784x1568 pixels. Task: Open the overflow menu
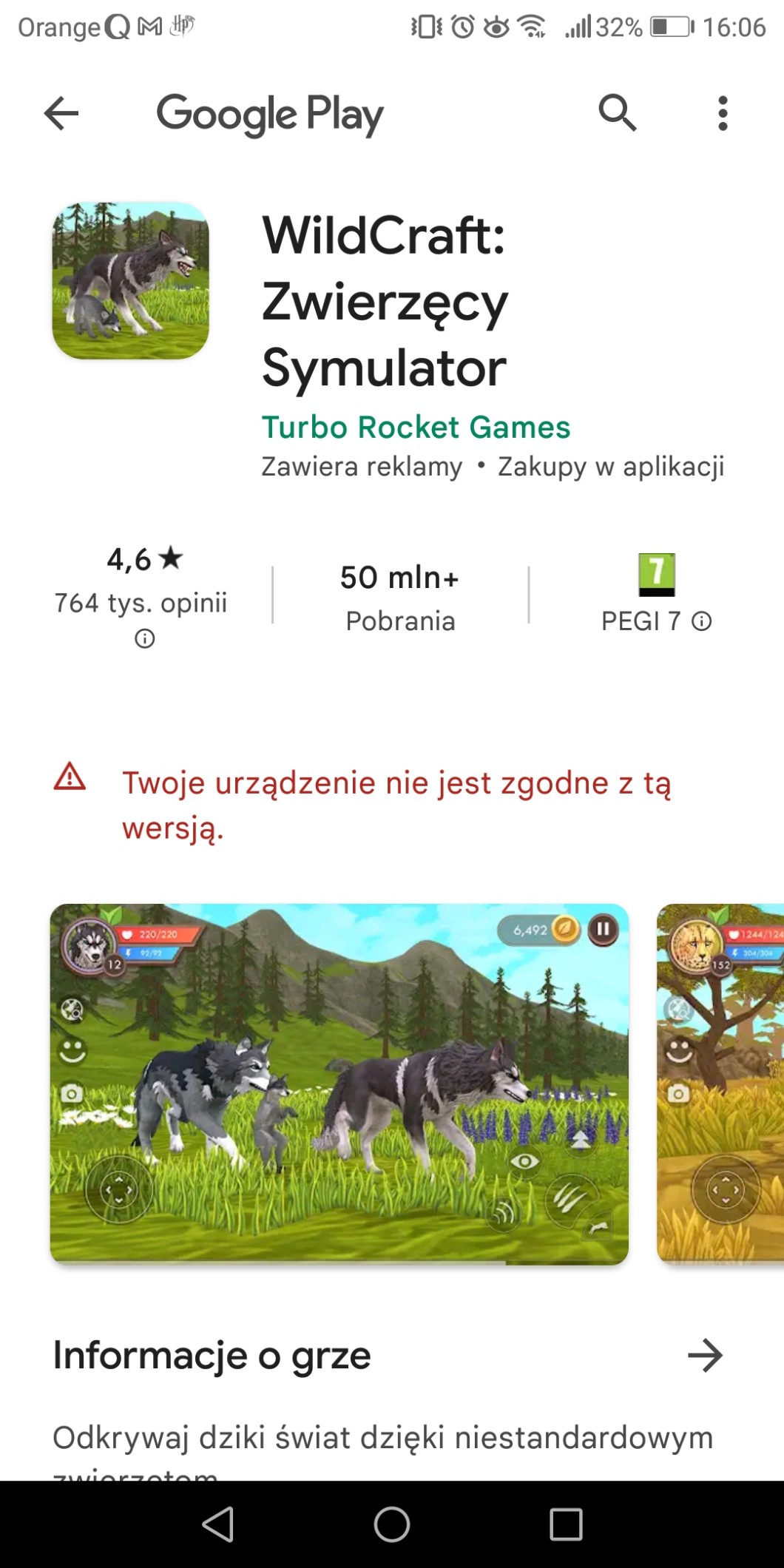pos(723,113)
